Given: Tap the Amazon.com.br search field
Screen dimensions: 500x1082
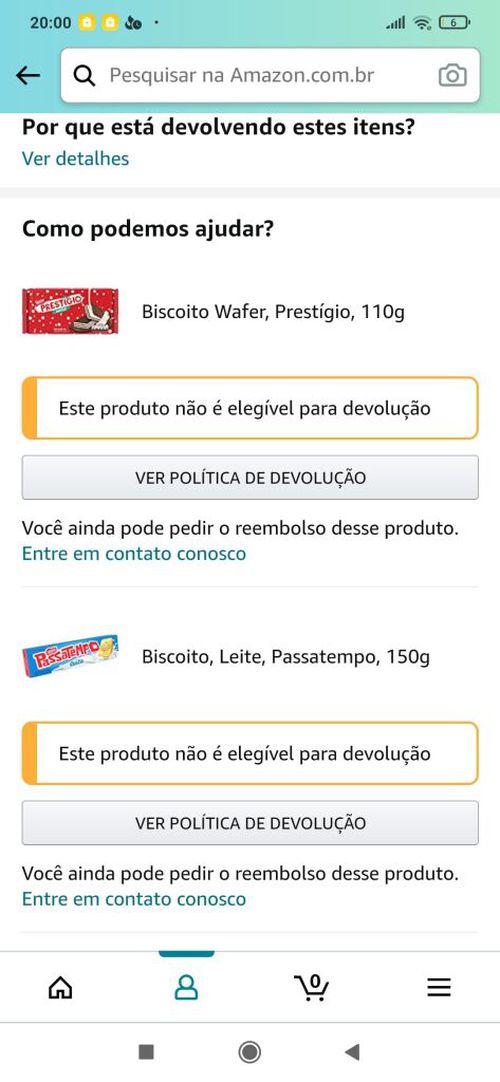Looking at the screenshot, I should [270, 75].
